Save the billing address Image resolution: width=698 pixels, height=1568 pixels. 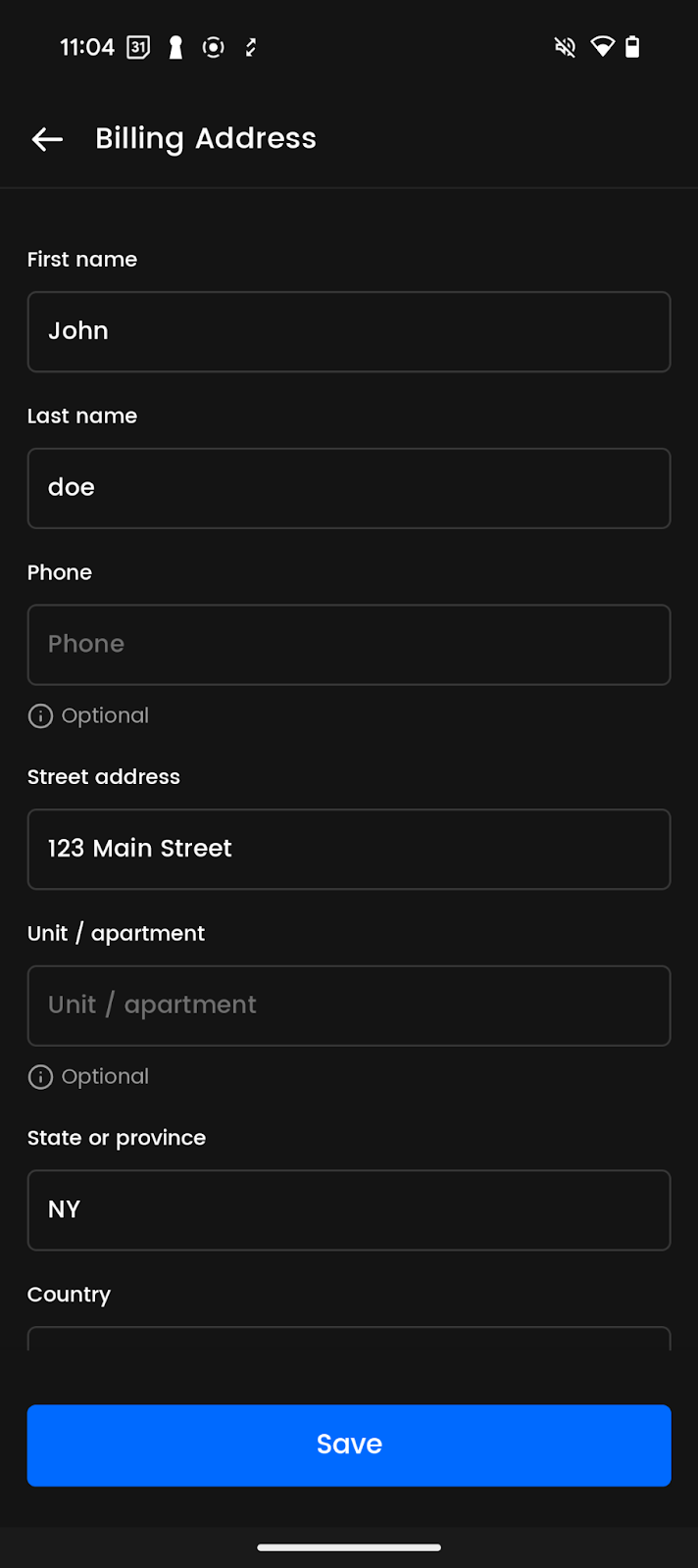[x=349, y=1445]
